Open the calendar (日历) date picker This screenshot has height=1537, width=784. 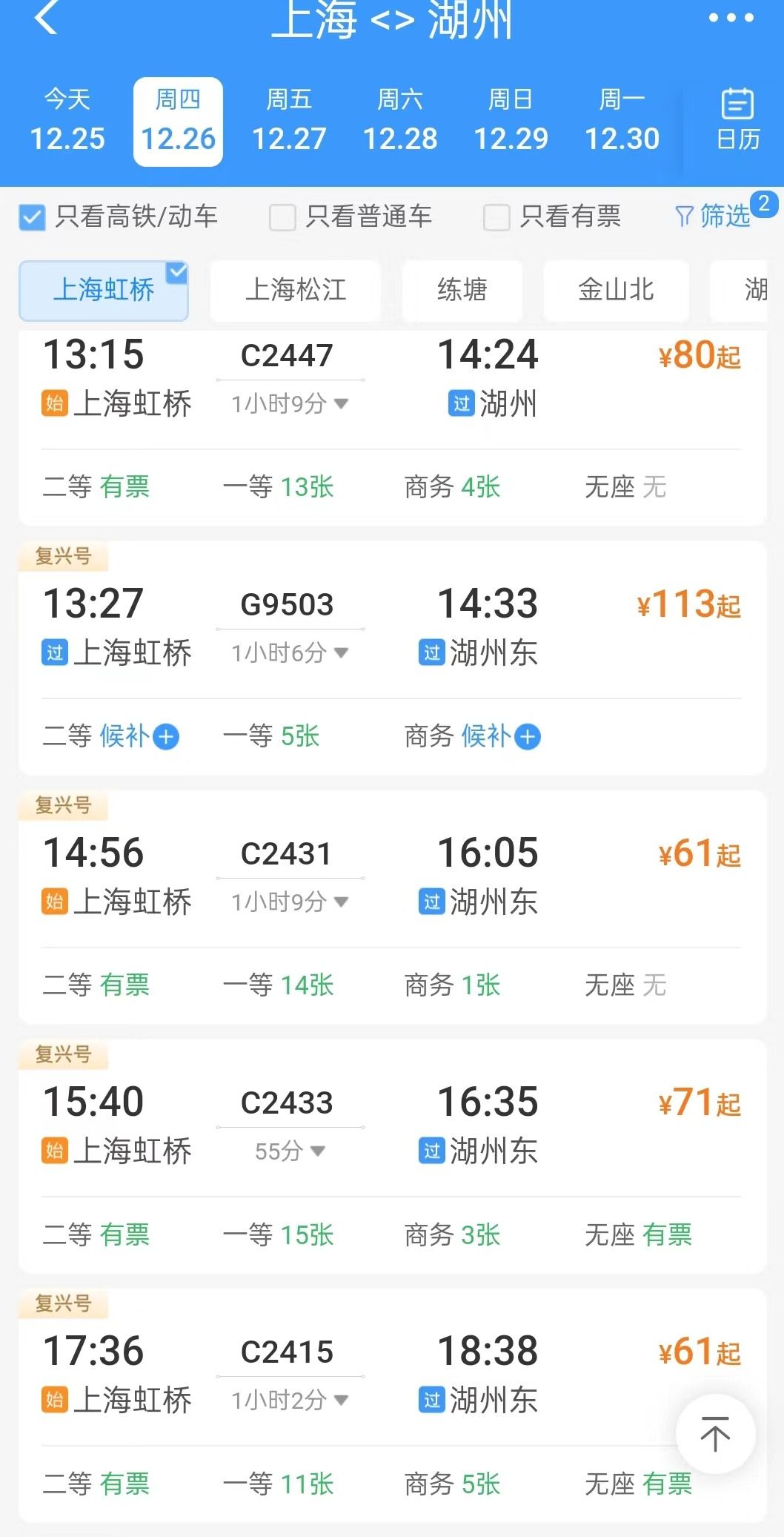pyautogui.click(x=737, y=120)
